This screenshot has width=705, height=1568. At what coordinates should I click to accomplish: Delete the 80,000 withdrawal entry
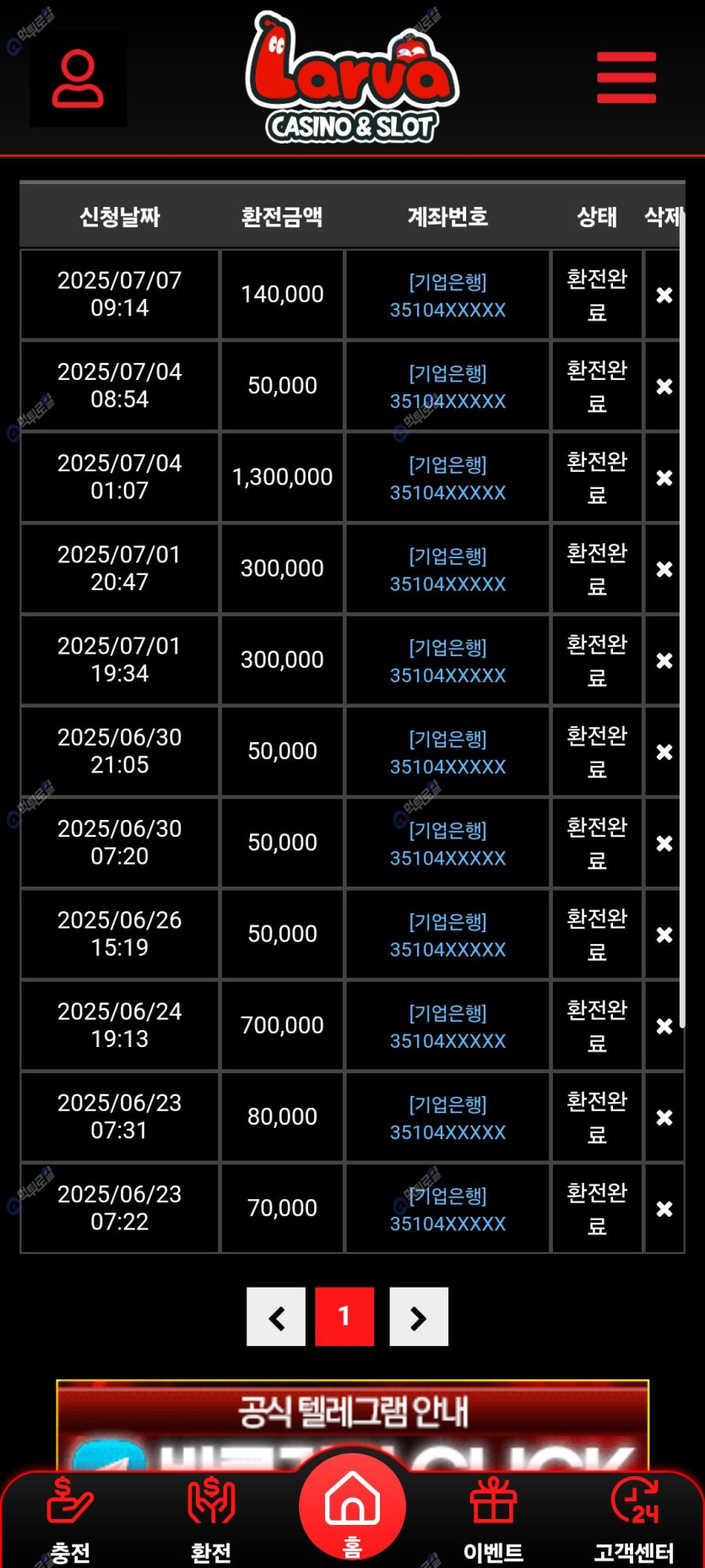(664, 1117)
